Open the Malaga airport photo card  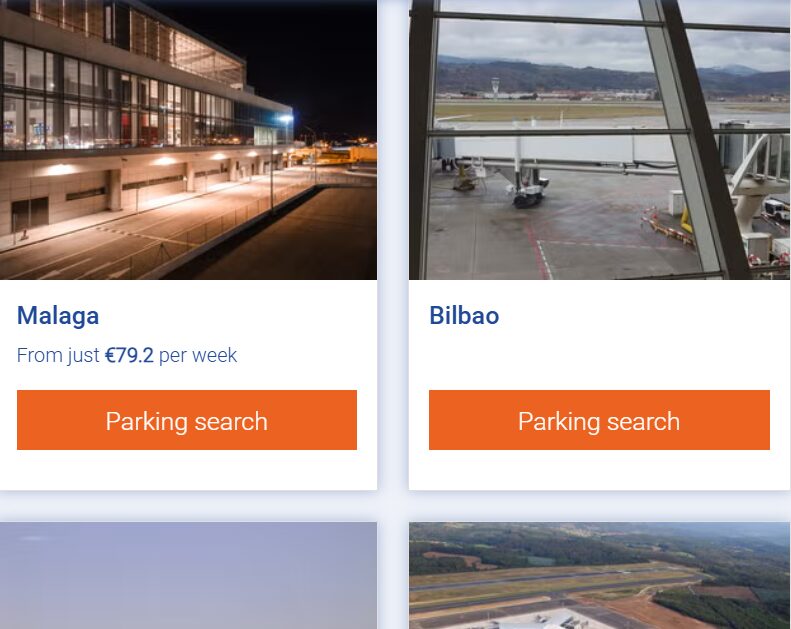pos(188,140)
